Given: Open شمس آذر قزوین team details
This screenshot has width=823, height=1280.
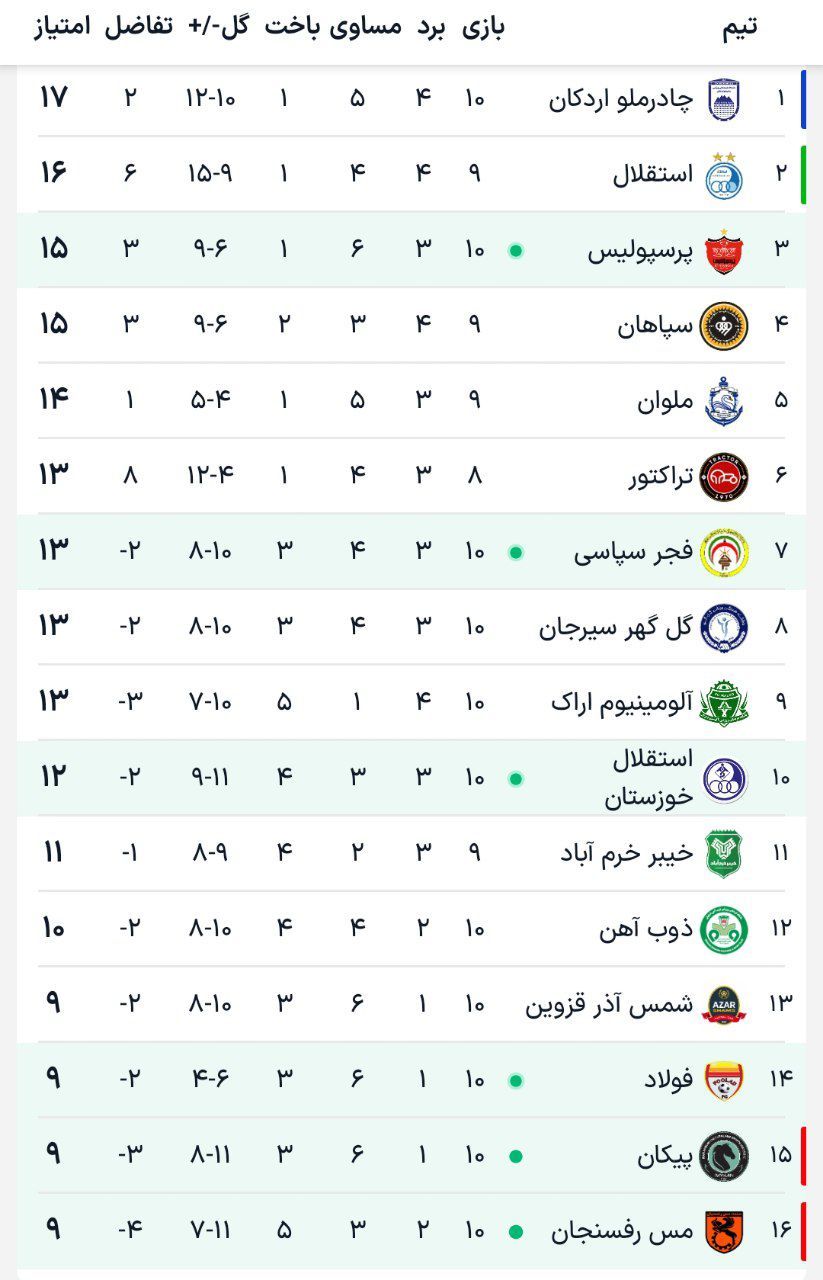Looking at the screenshot, I should pyautogui.click(x=609, y=1004).
